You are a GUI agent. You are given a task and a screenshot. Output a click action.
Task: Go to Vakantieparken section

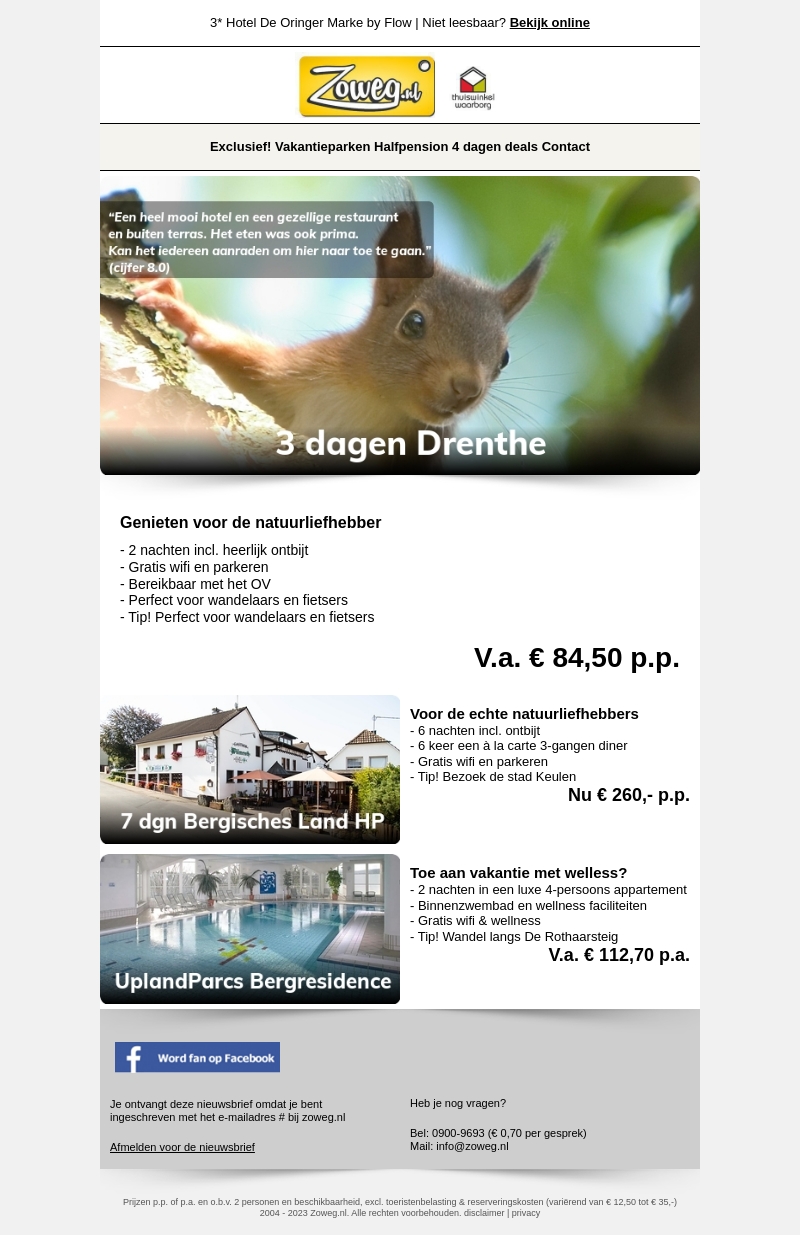tap(322, 147)
